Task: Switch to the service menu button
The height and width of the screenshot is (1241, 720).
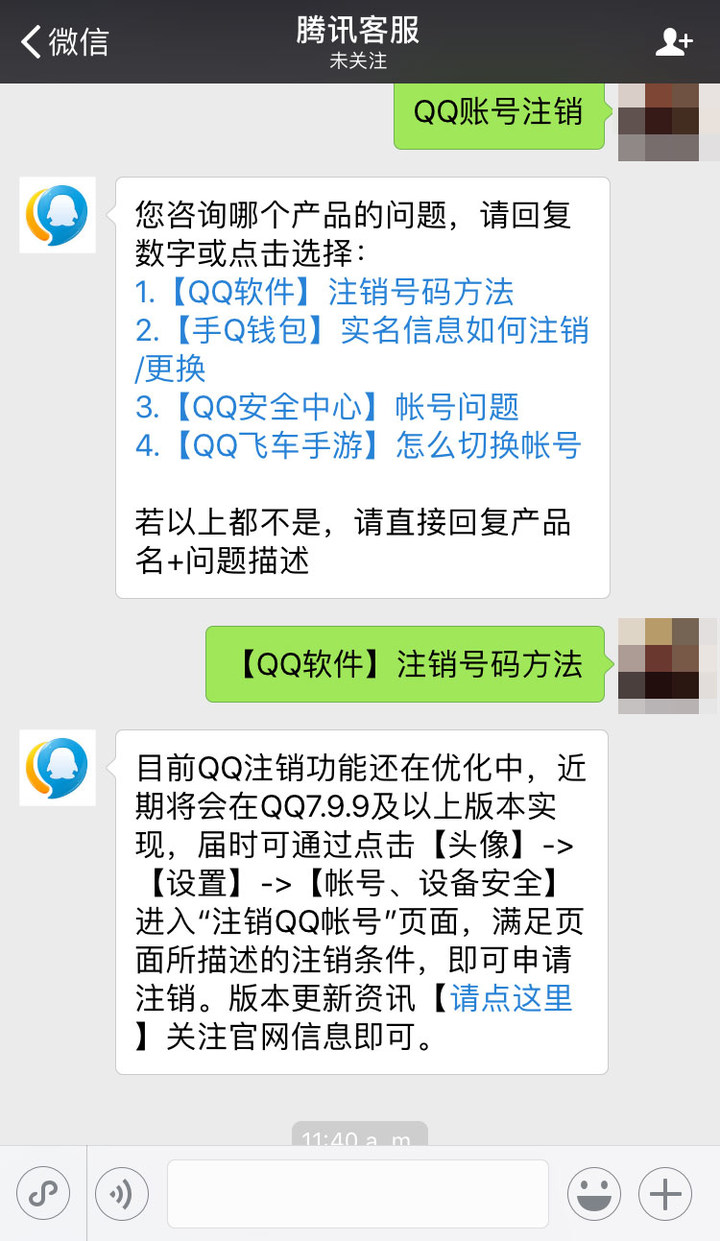Action: 43,1194
